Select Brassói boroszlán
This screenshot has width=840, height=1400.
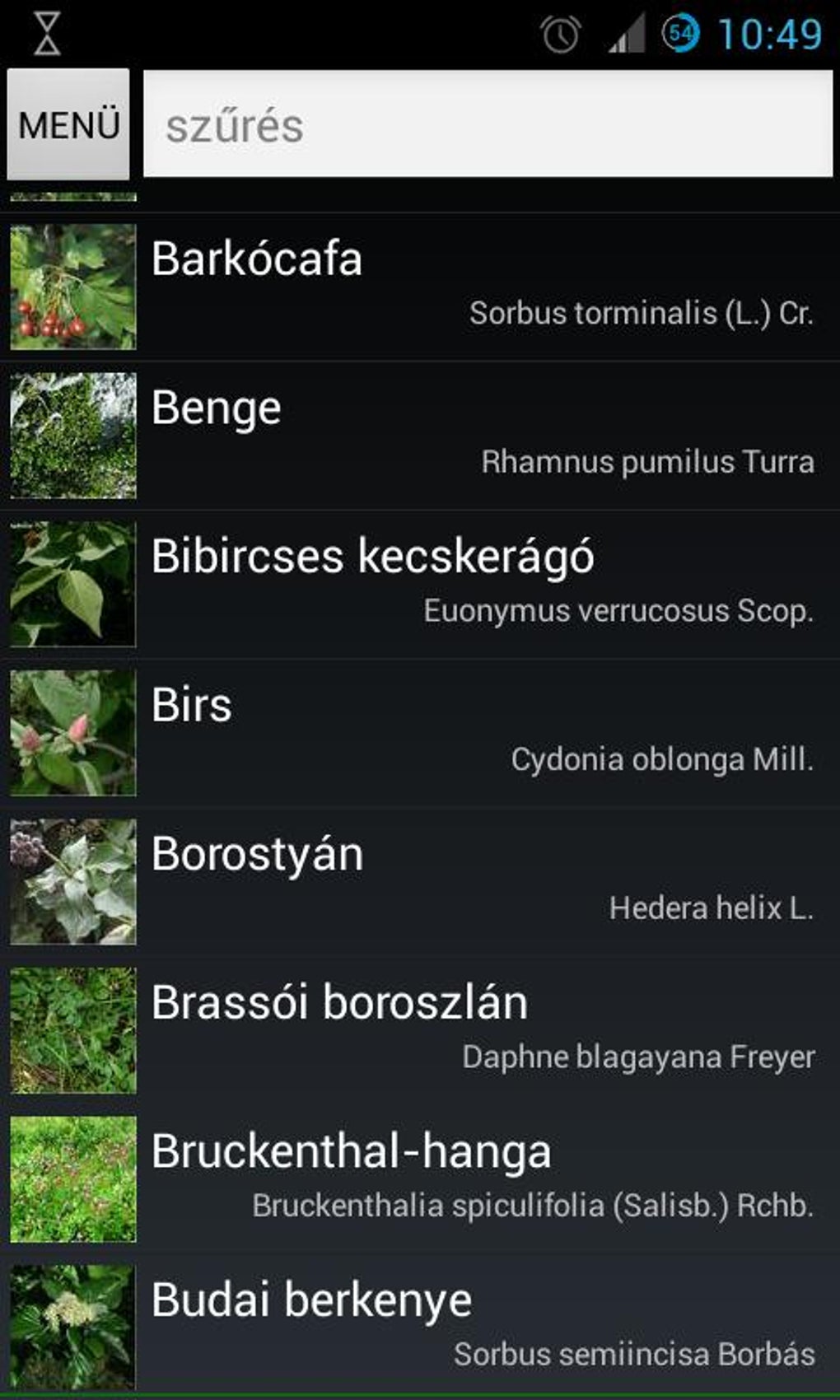[420, 1030]
